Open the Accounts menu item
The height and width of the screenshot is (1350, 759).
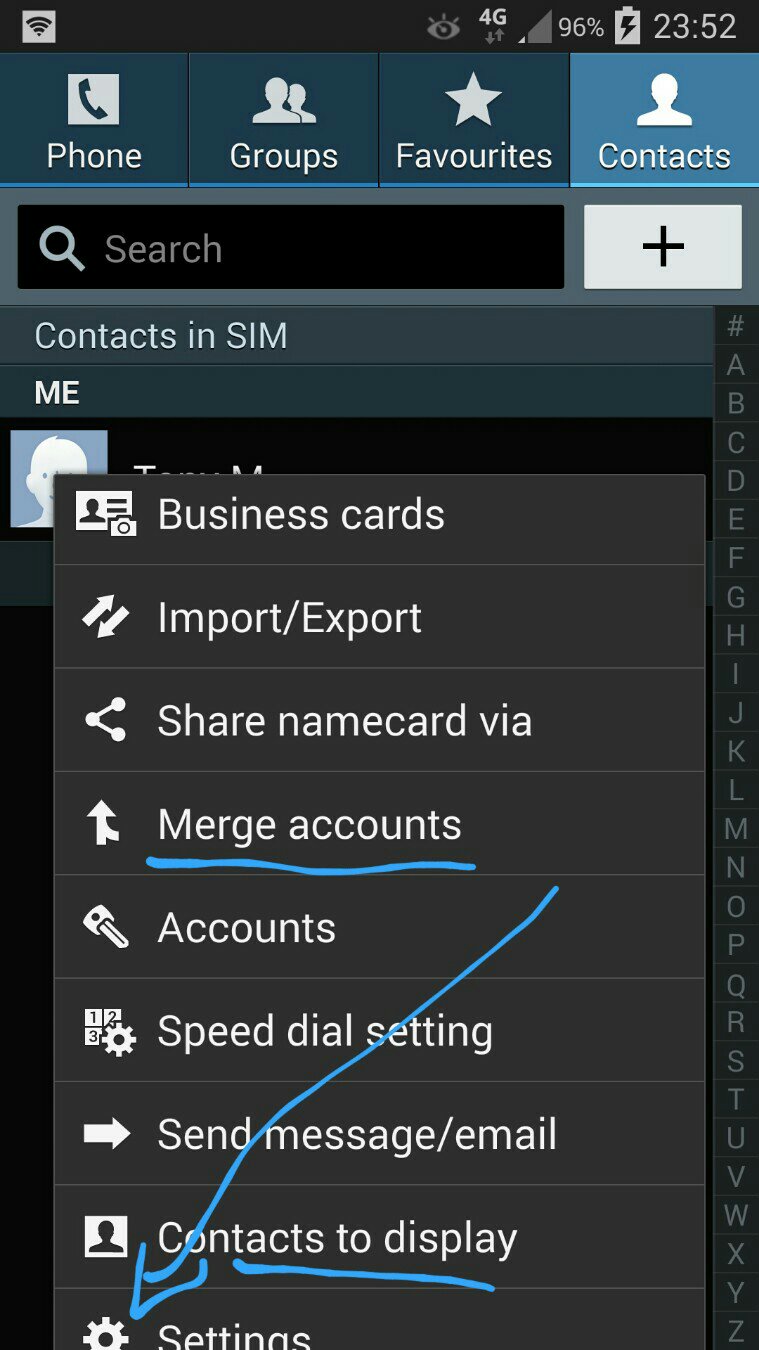point(379,928)
